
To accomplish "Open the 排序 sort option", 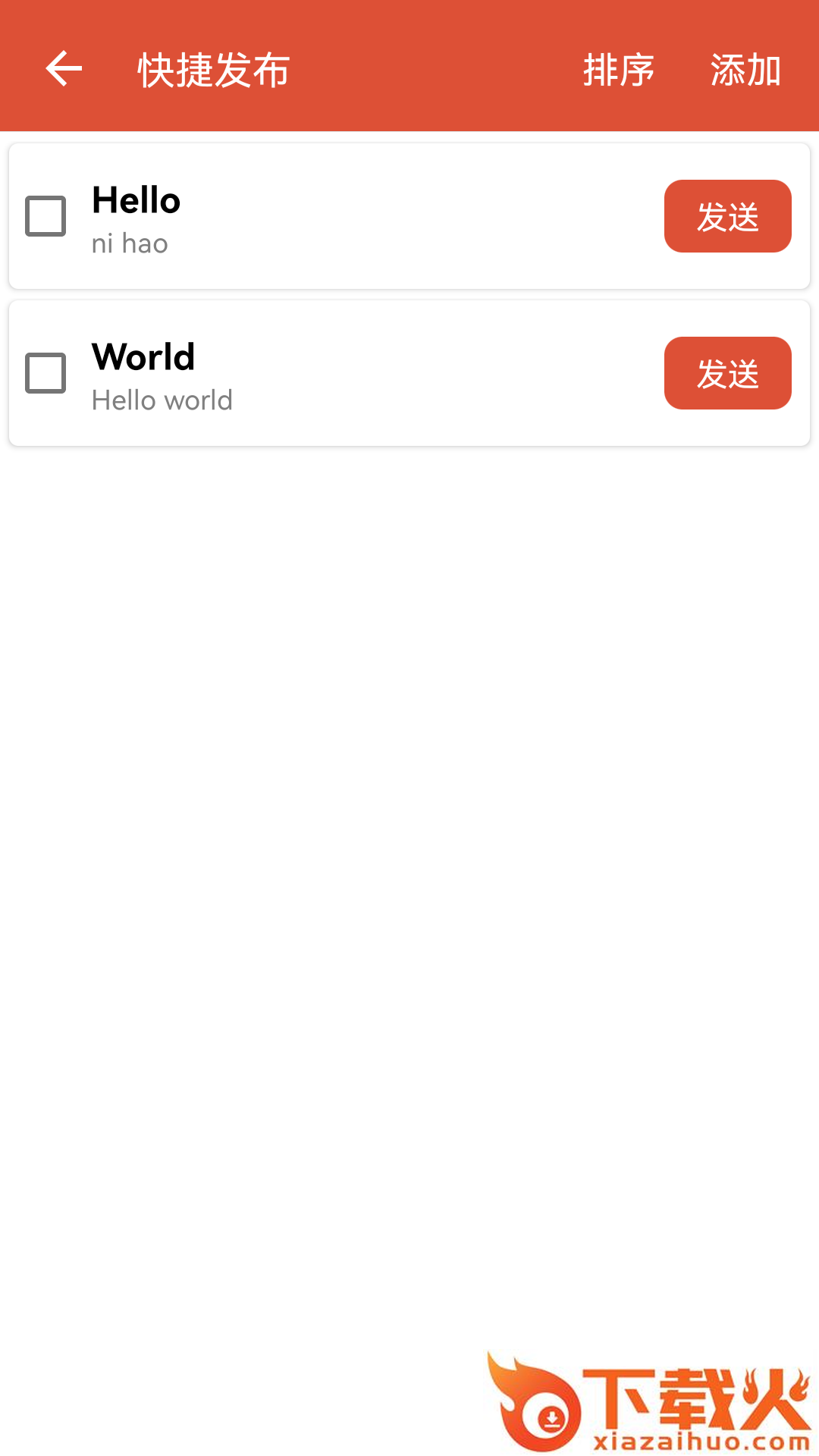I will tap(618, 71).
